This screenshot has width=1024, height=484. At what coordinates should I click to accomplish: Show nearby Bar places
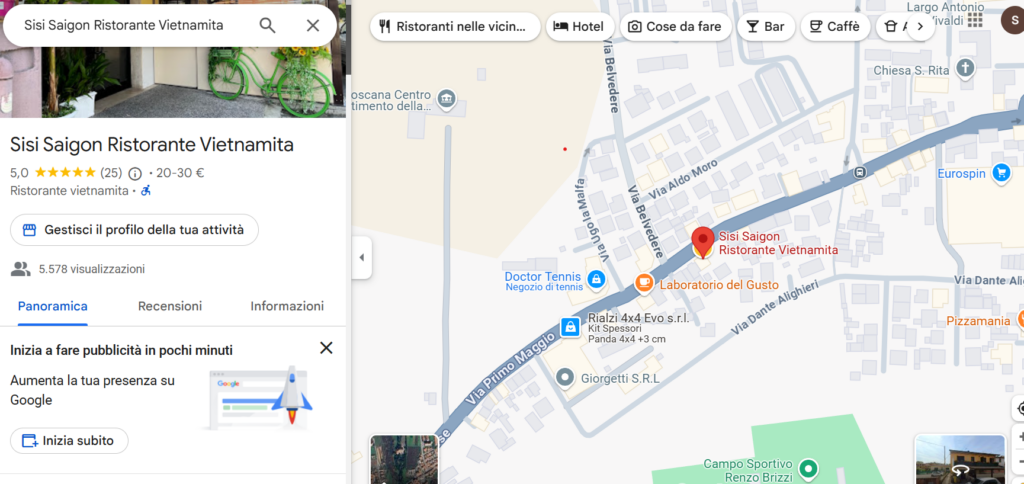[765, 27]
